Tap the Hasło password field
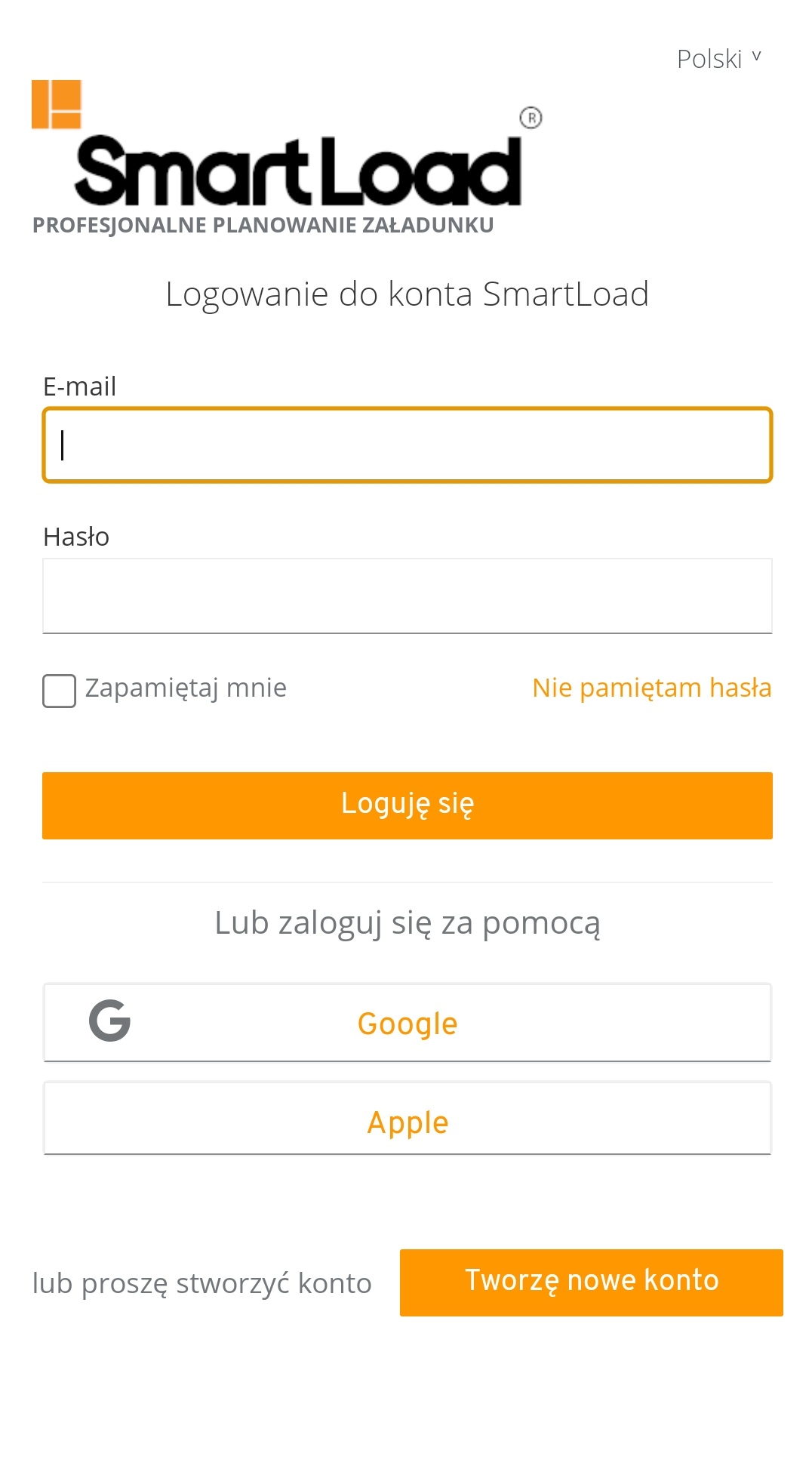 tap(408, 596)
